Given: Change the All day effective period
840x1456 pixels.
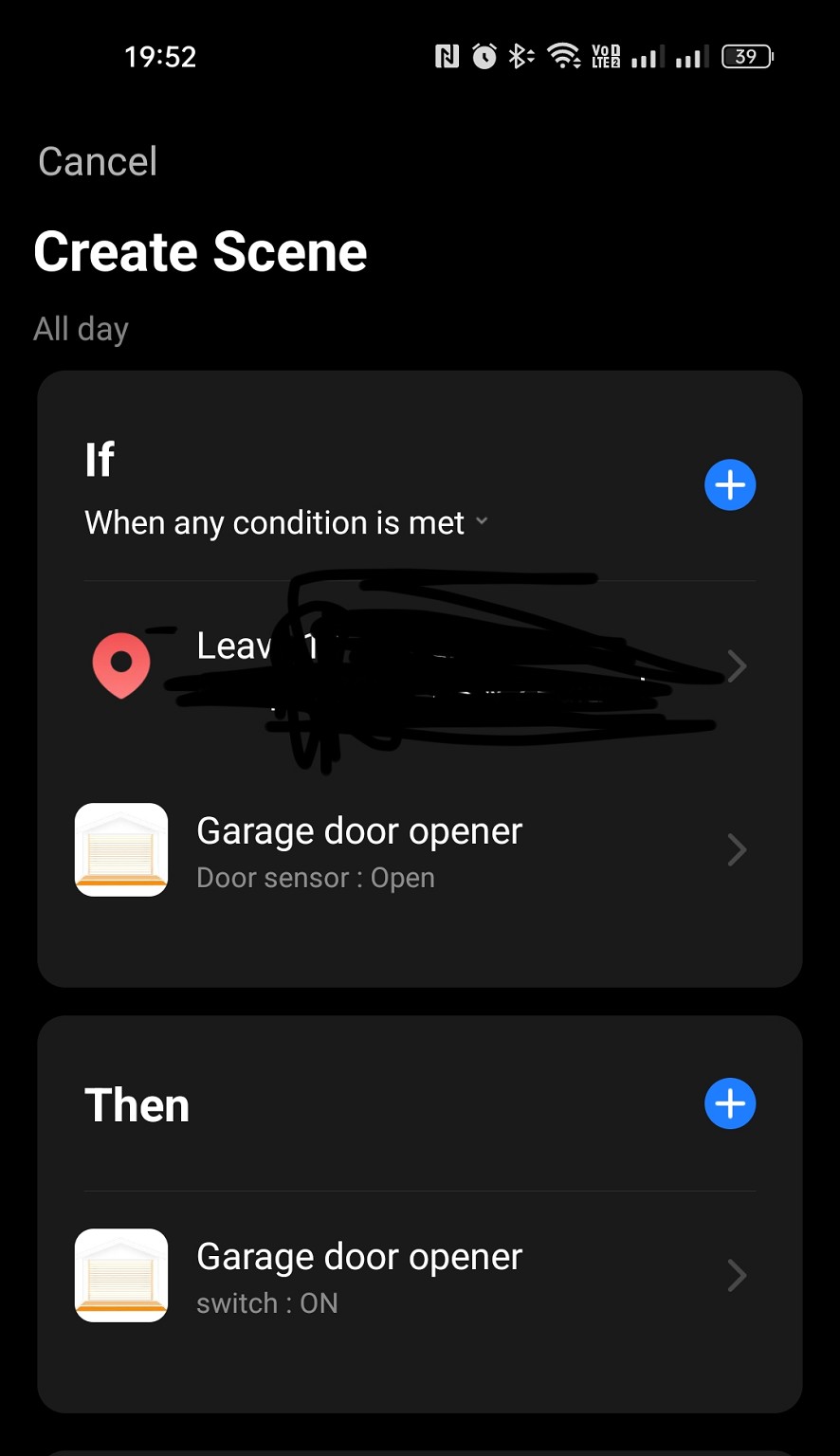Looking at the screenshot, I should click(x=82, y=329).
